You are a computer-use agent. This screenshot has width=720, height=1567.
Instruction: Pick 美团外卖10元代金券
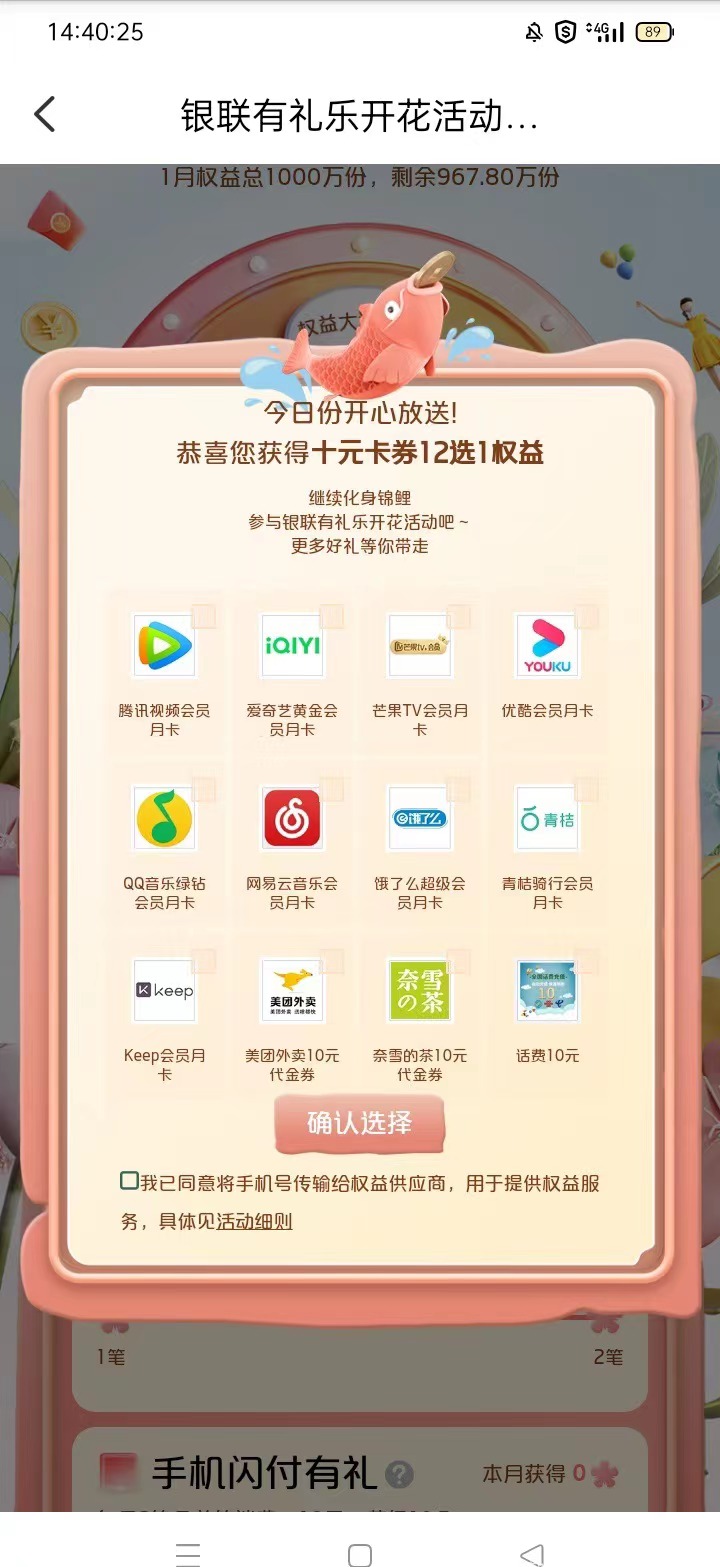click(x=292, y=991)
